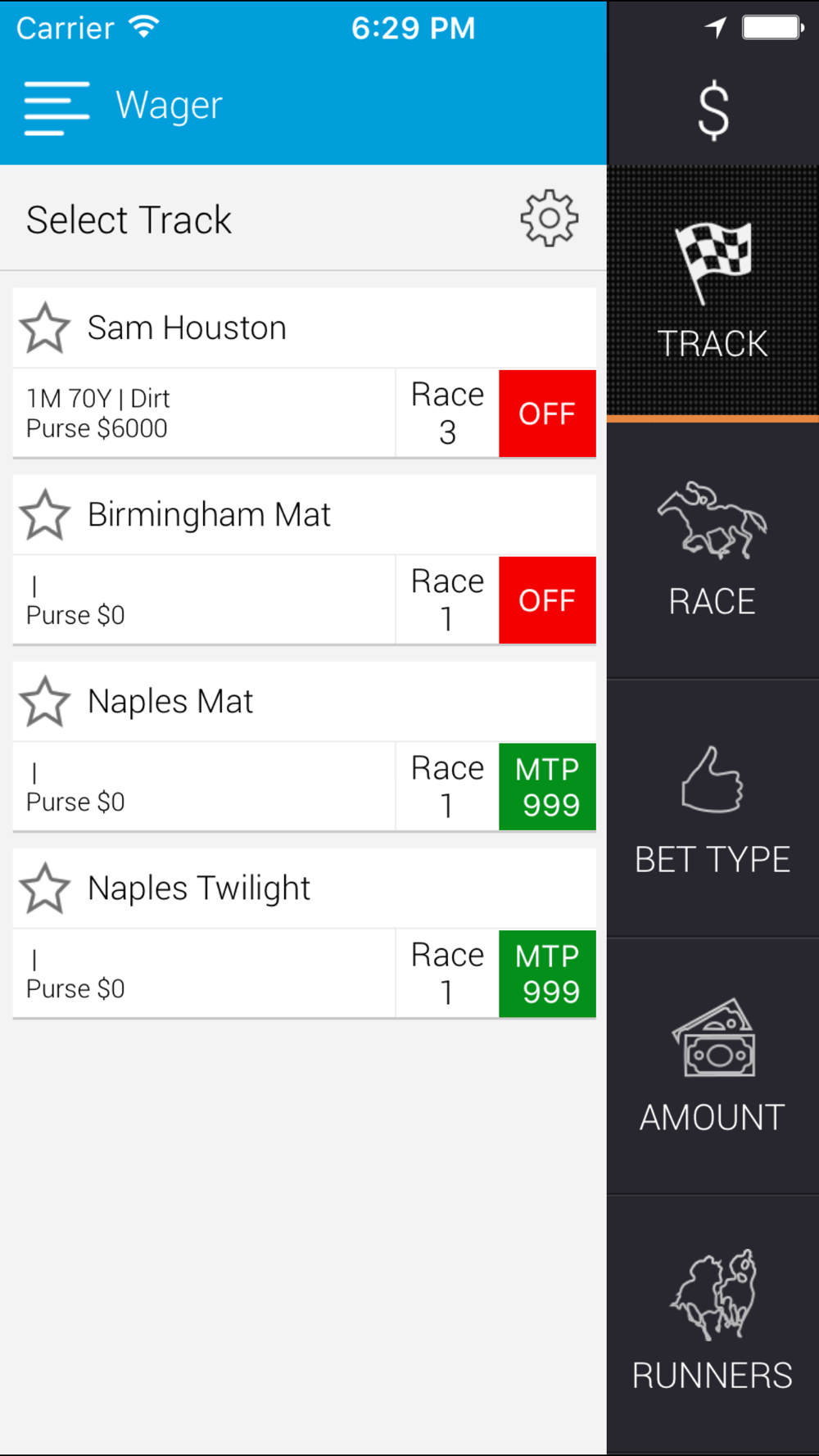The height and width of the screenshot is (1456, 819).
Task: Open the hamburger menu
Action: (x=56, y=107)
